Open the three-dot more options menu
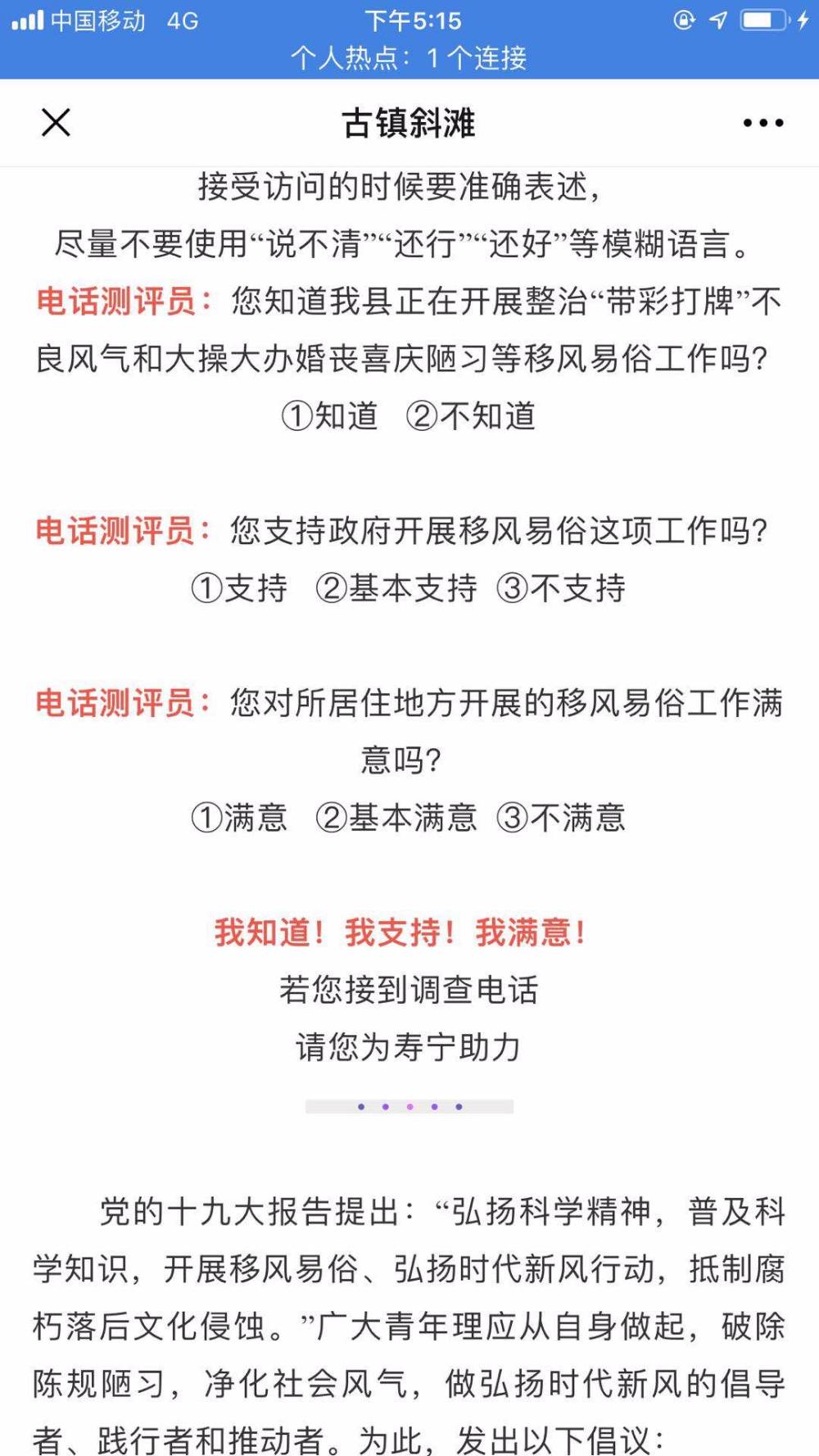The width and height of the screenshot is (819, 1456). [762, 123]
